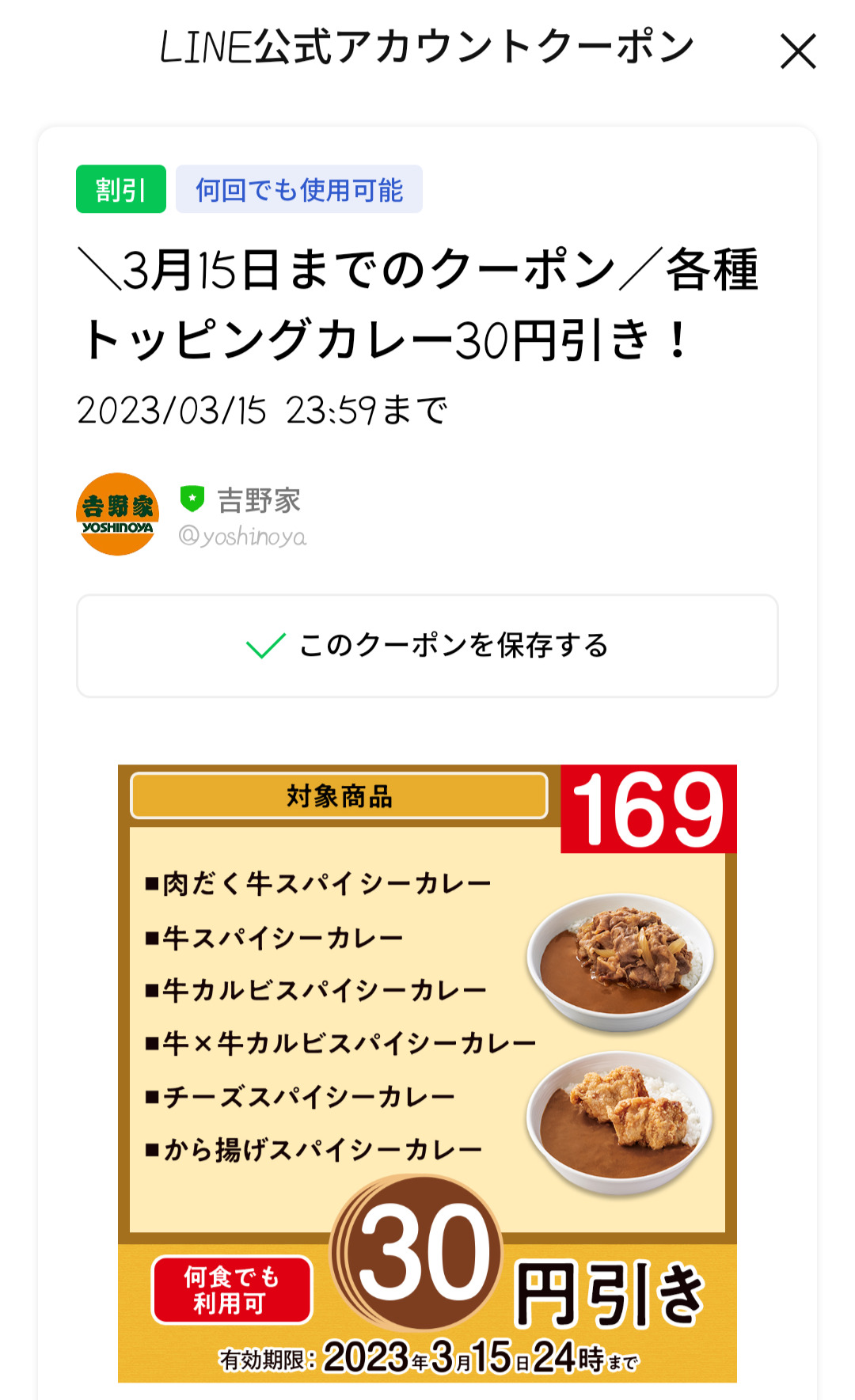The image size is (855, 1400).
Task: Close the LINE coupon page
Action: (797, 51)
